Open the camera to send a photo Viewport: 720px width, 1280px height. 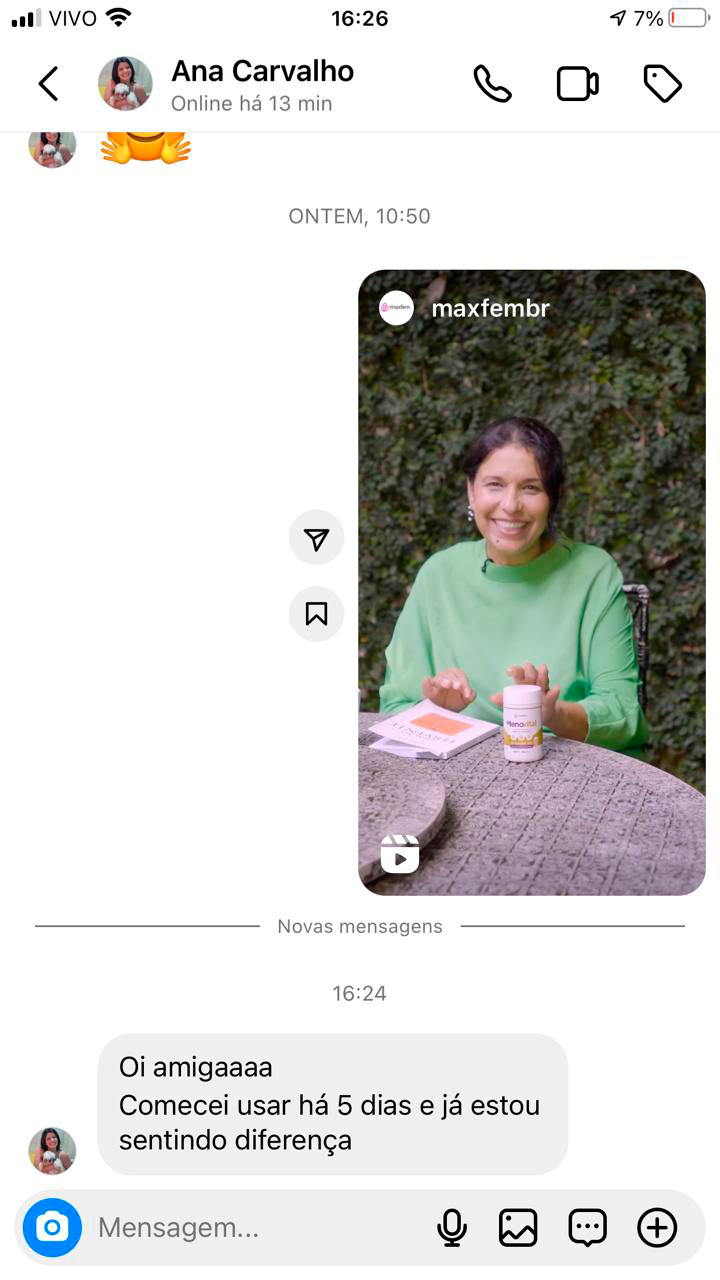(52, 1227)
